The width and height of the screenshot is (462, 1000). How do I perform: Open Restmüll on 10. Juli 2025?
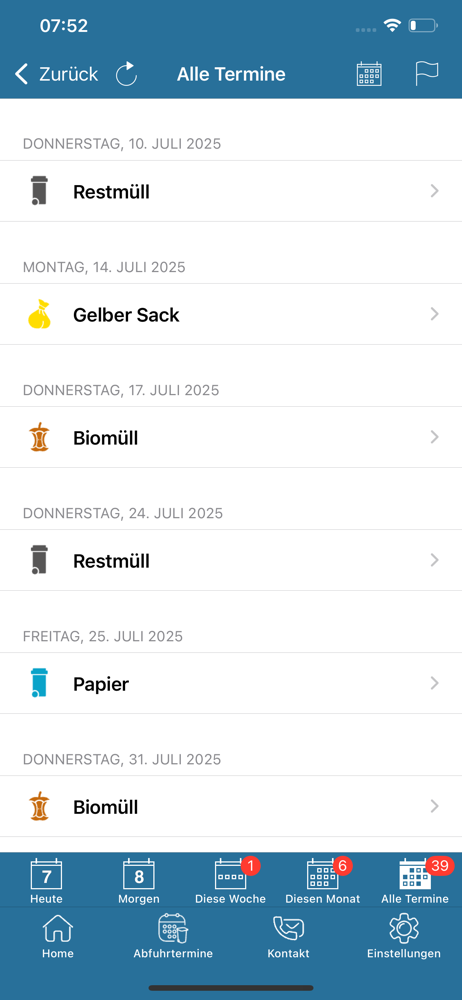coord(231,191)
